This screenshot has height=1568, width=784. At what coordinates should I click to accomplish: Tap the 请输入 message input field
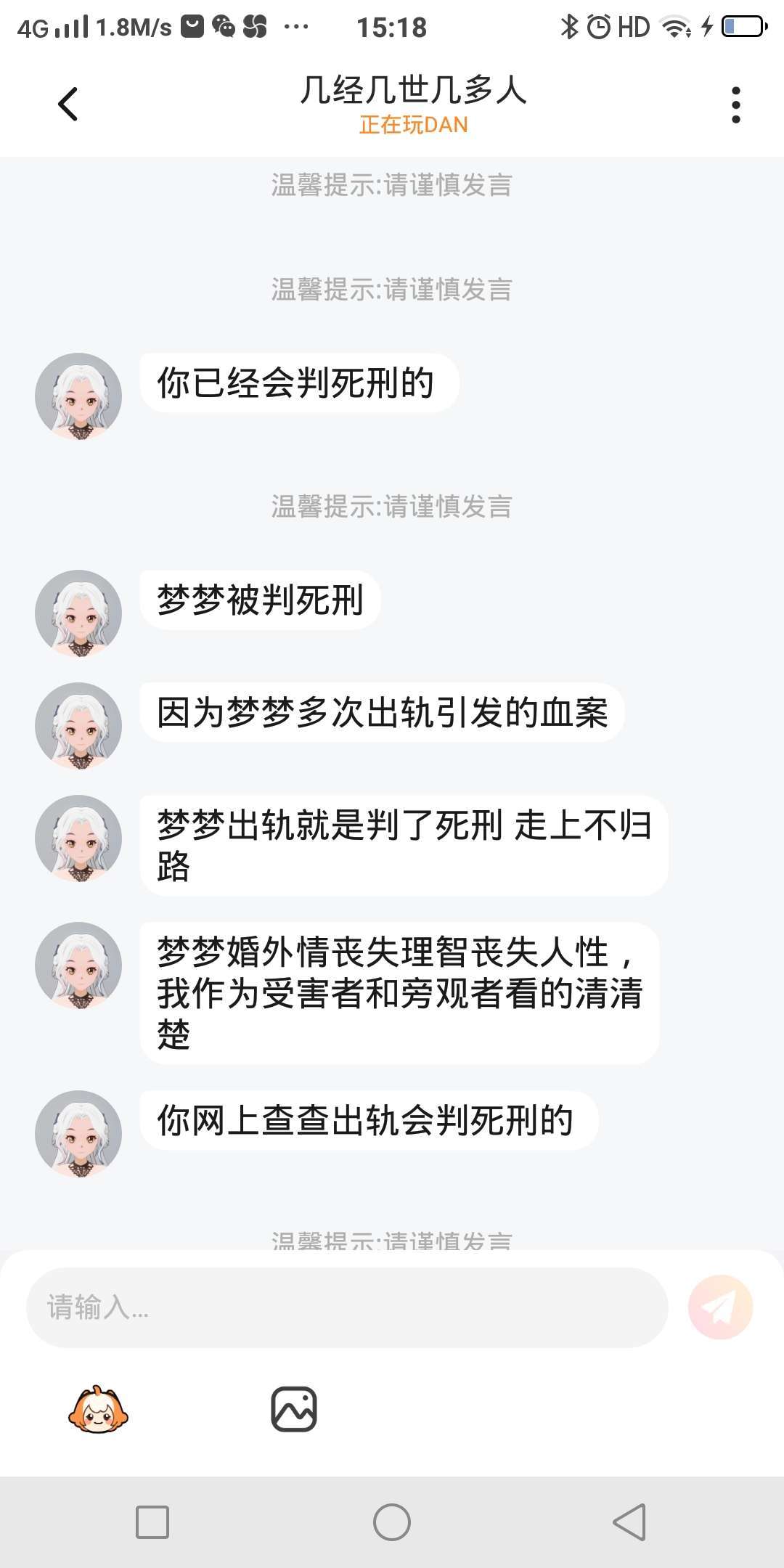[347, 1307]
